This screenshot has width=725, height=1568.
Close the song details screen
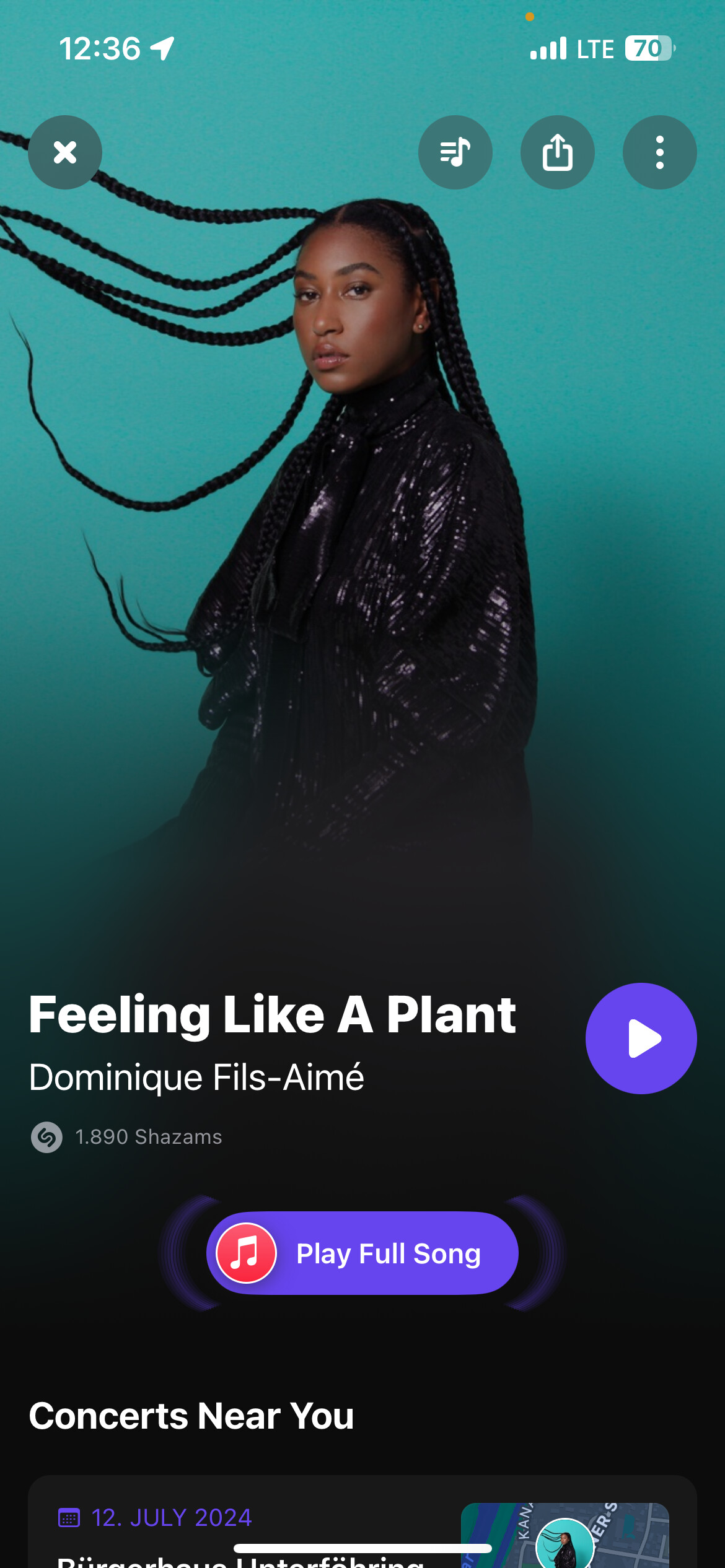[65, 152]
